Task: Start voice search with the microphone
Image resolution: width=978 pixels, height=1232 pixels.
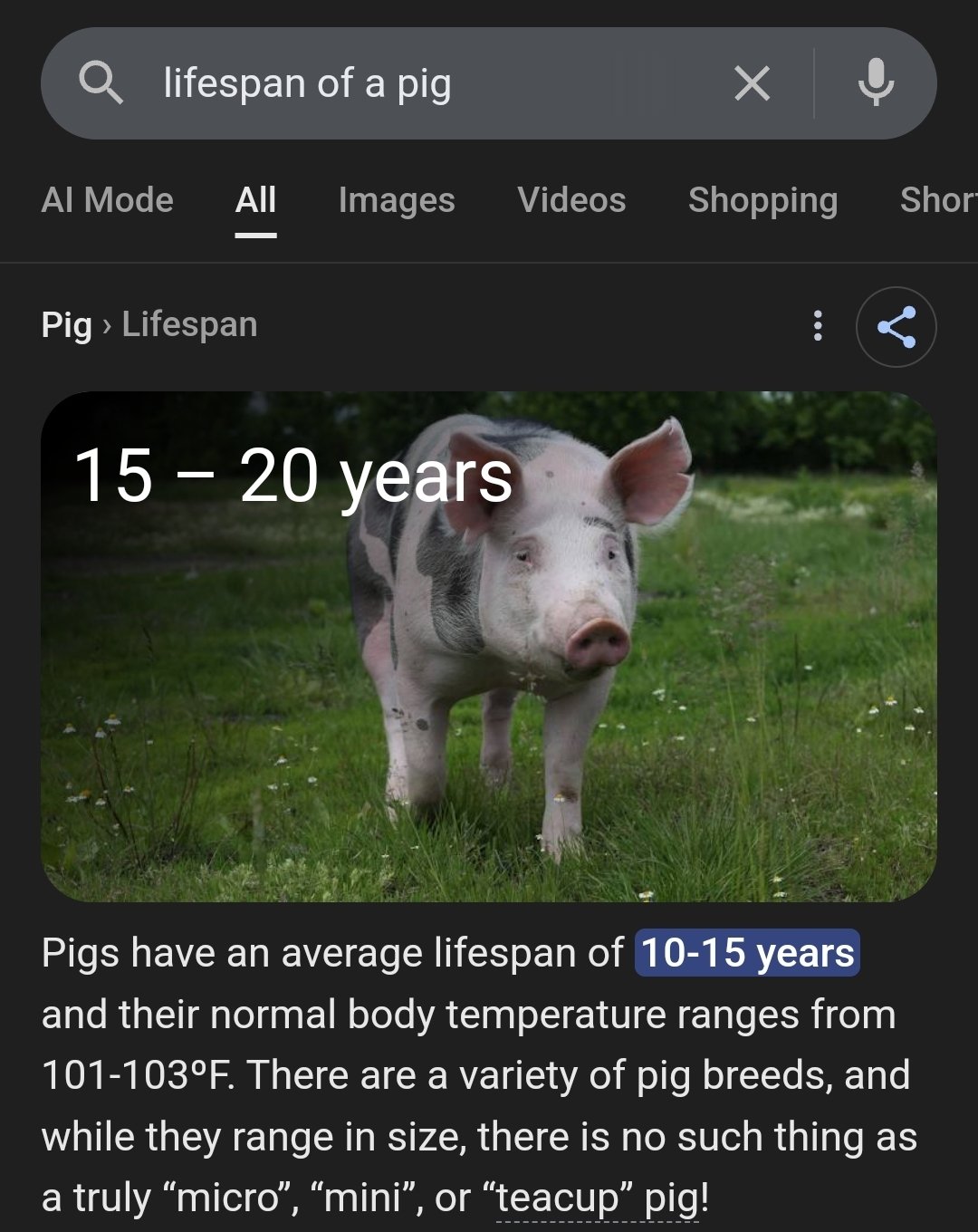Action: [876, 83]
